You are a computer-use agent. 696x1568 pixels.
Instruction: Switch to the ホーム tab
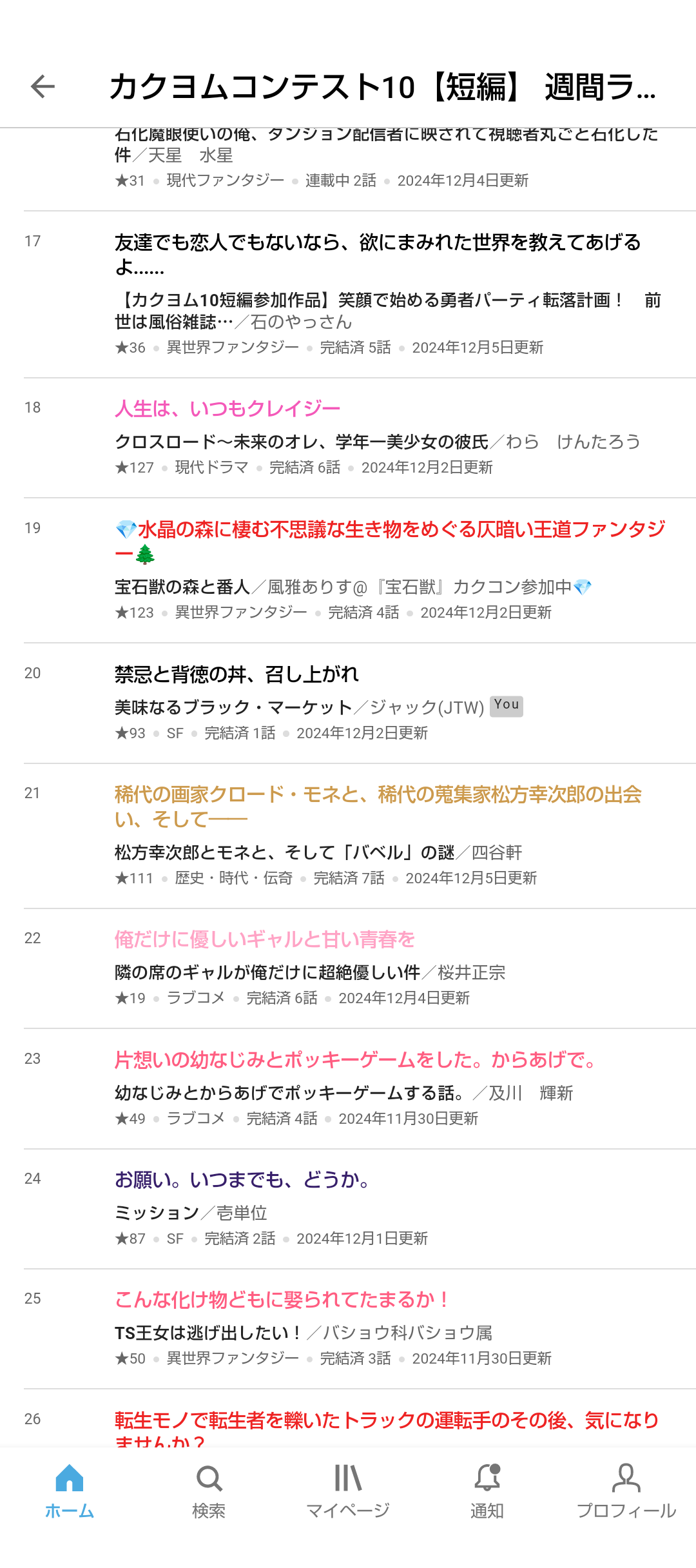coord(70,1491)
